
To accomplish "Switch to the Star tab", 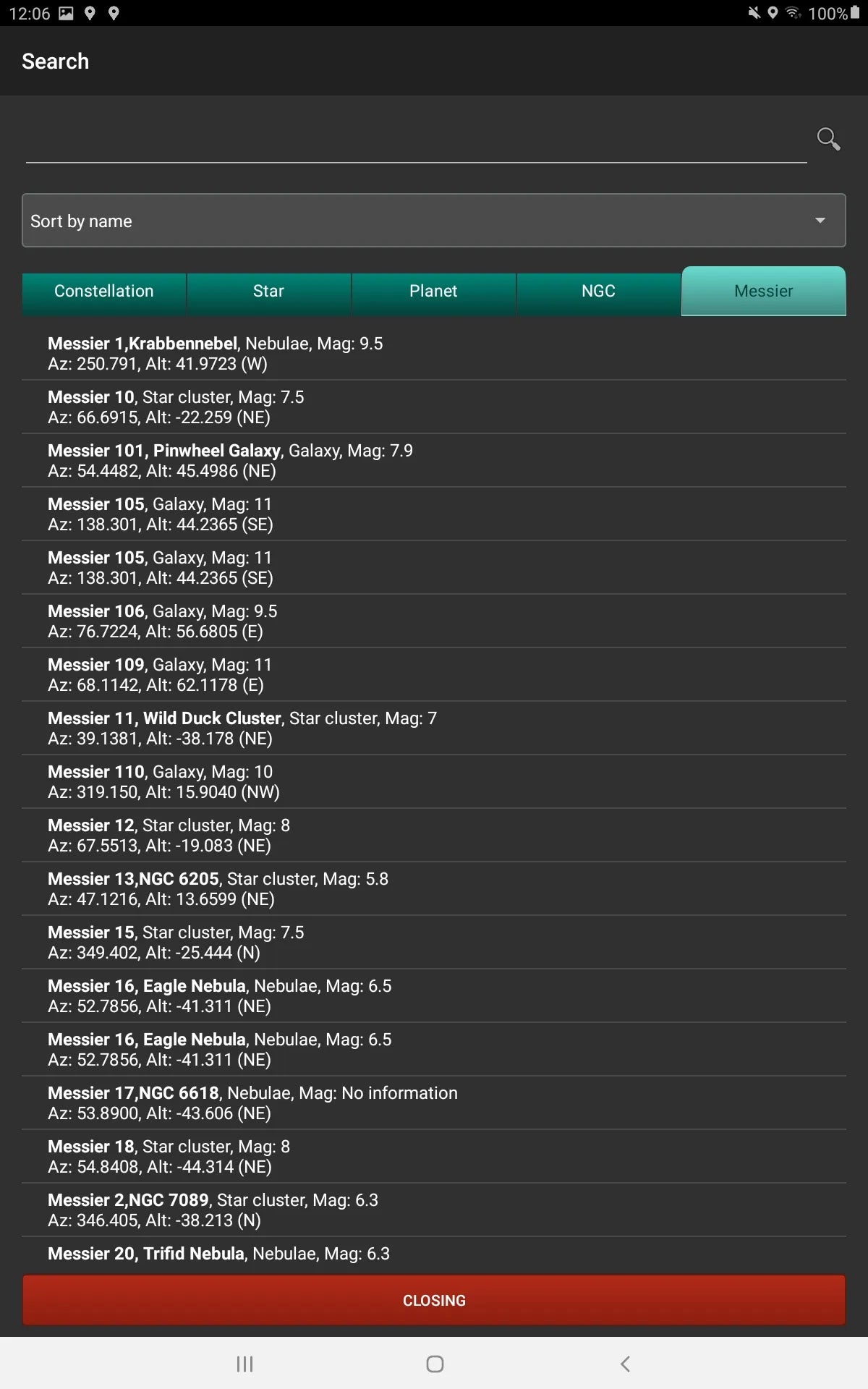I will 268,292.
